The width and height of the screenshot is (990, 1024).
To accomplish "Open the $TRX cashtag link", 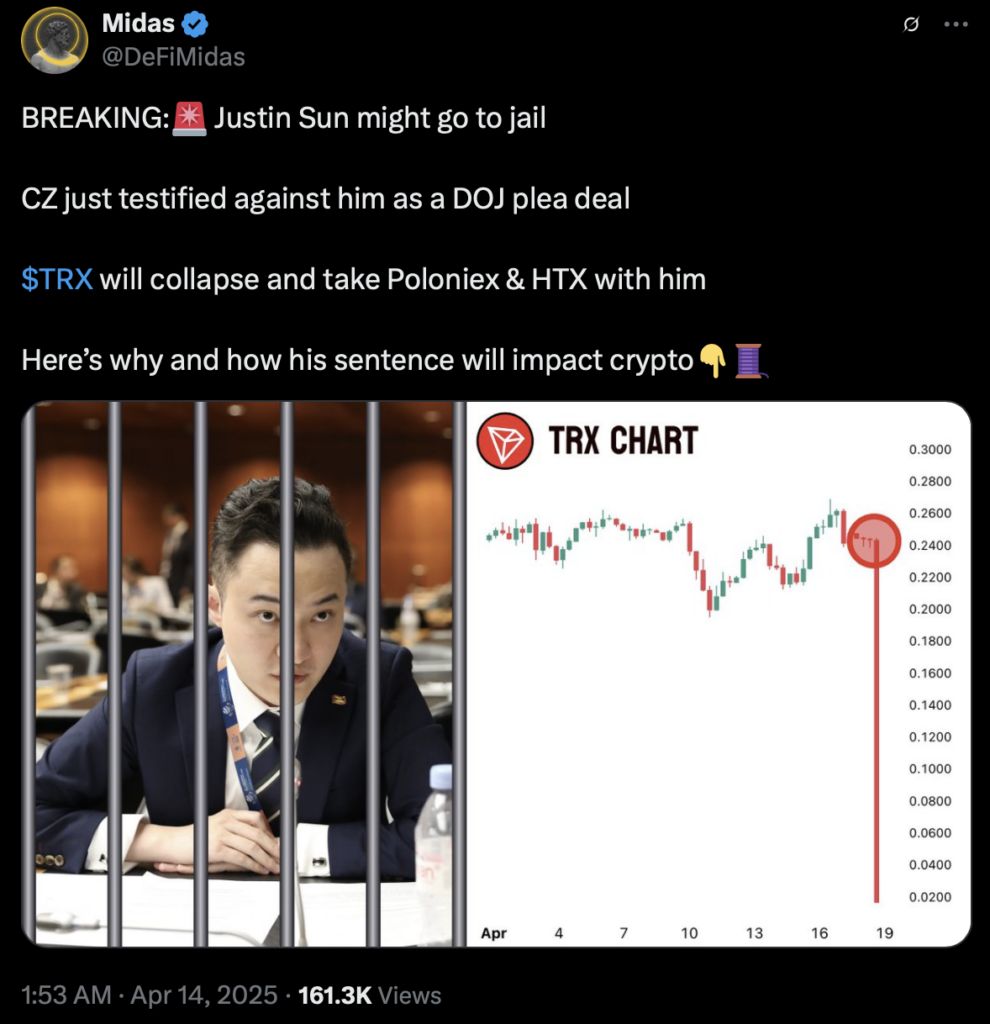I will coord(57,279).
